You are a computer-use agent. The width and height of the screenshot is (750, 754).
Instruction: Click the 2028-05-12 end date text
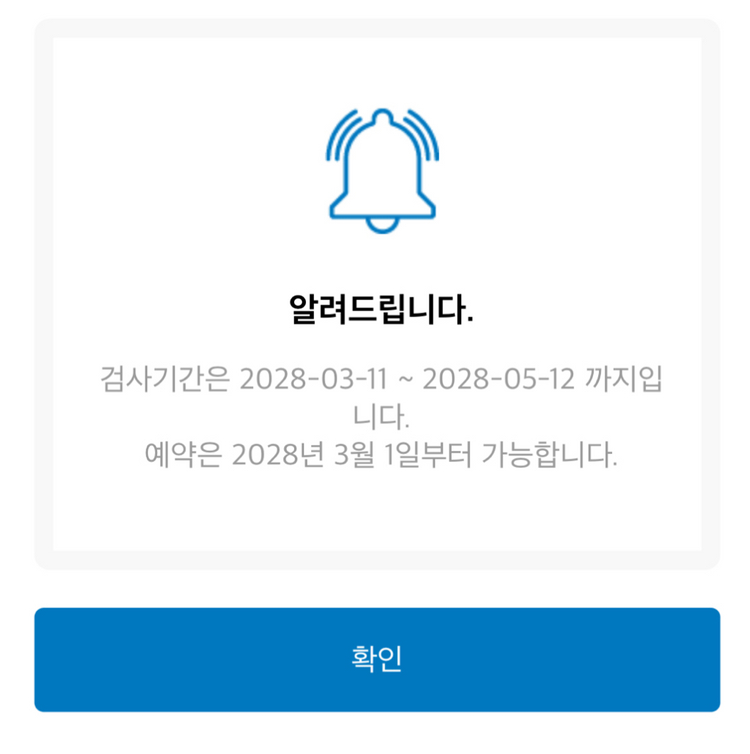coord(500,378)
